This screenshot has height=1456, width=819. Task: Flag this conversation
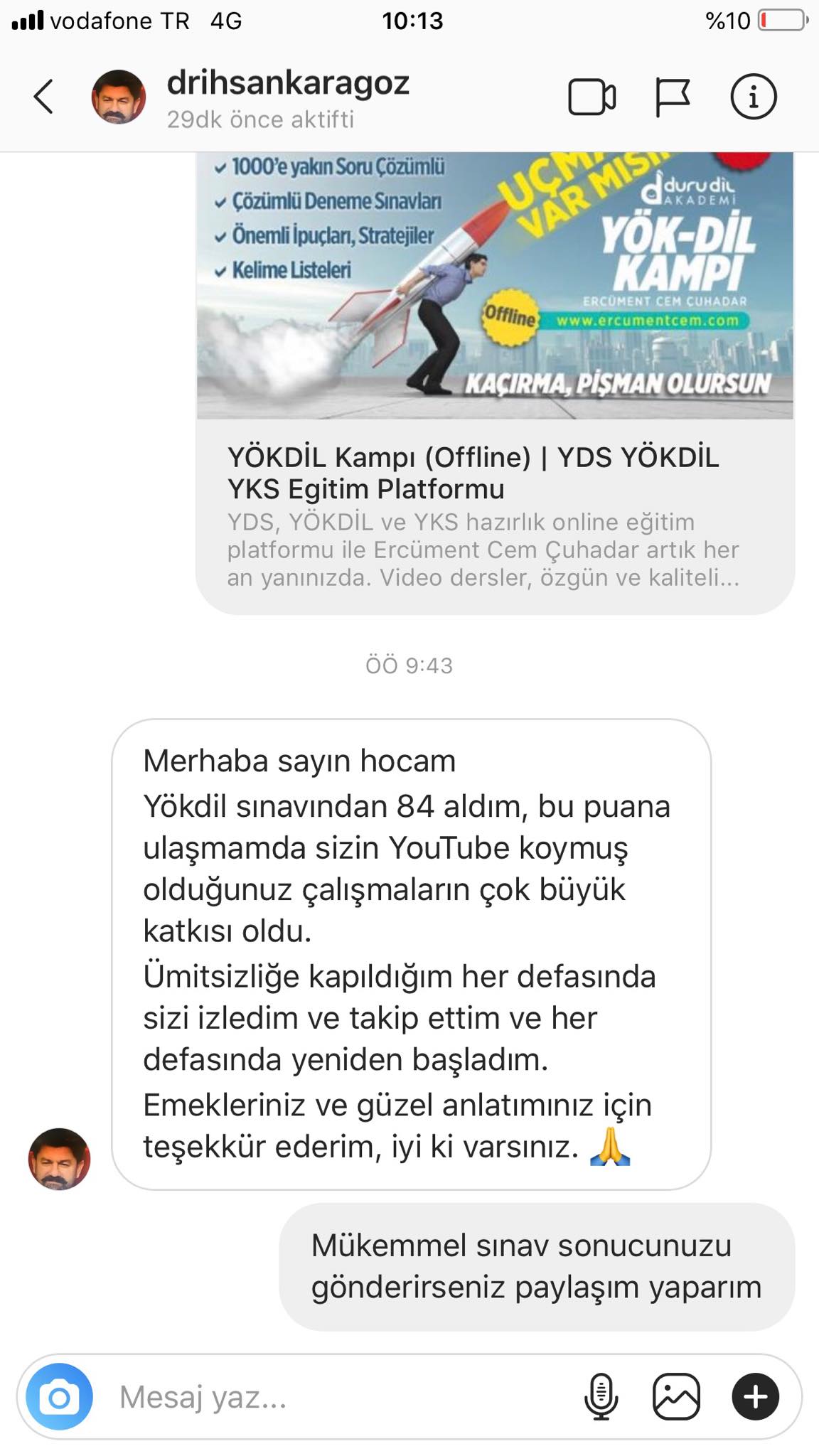pyautogui.click(x=672, y=97)
